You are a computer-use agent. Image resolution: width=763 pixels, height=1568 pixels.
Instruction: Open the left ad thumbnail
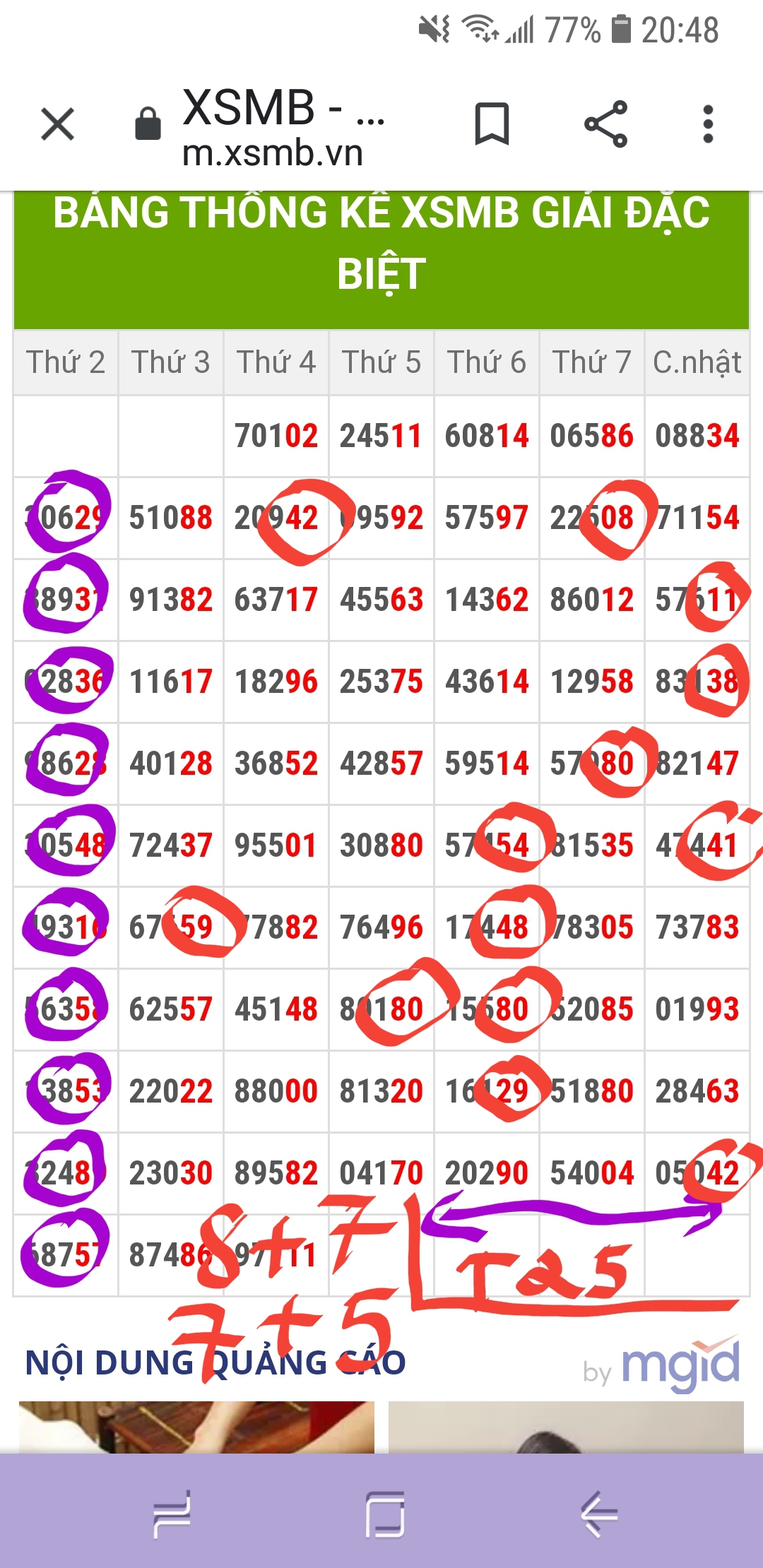coord(196,1427)
